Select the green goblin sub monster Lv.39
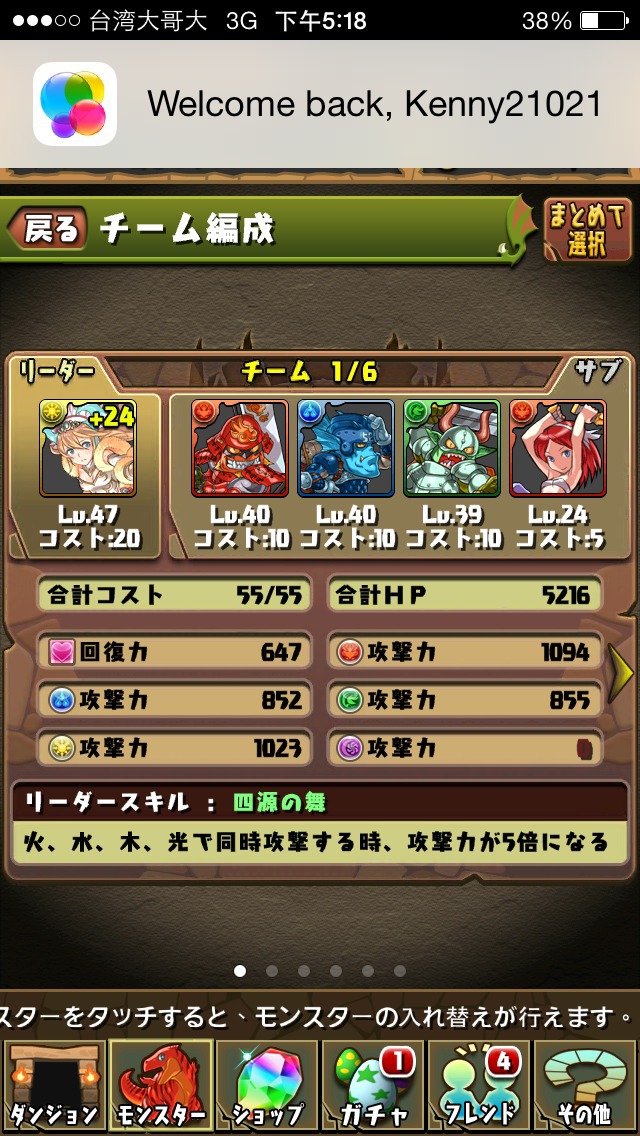This screenshot has width=640, height=1136. (x=452, y=448)
